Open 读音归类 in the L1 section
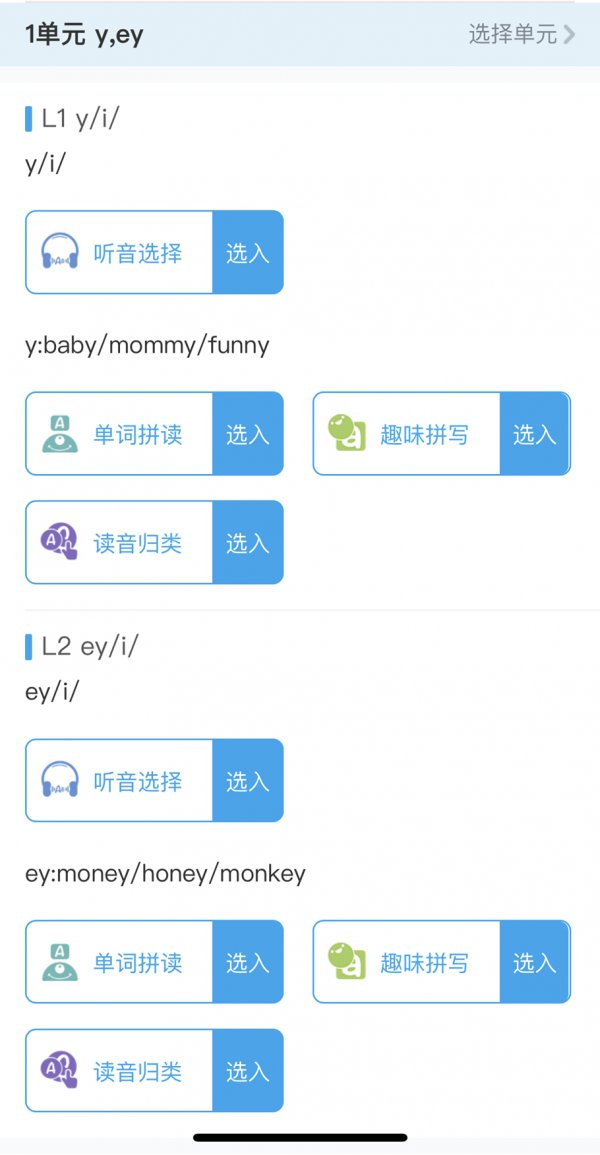Image resolution: width=600 pixels, height=1155 pixels. click(x=120, y=543)
